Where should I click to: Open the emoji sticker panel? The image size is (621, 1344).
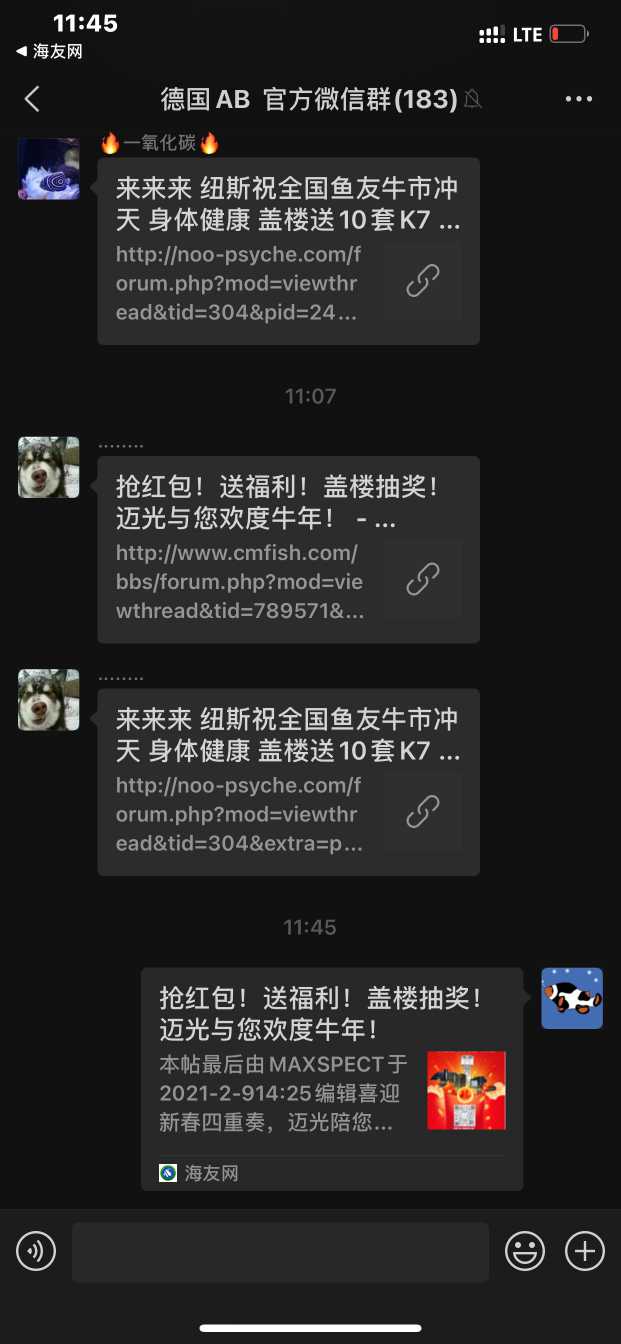pos(525,1251)
